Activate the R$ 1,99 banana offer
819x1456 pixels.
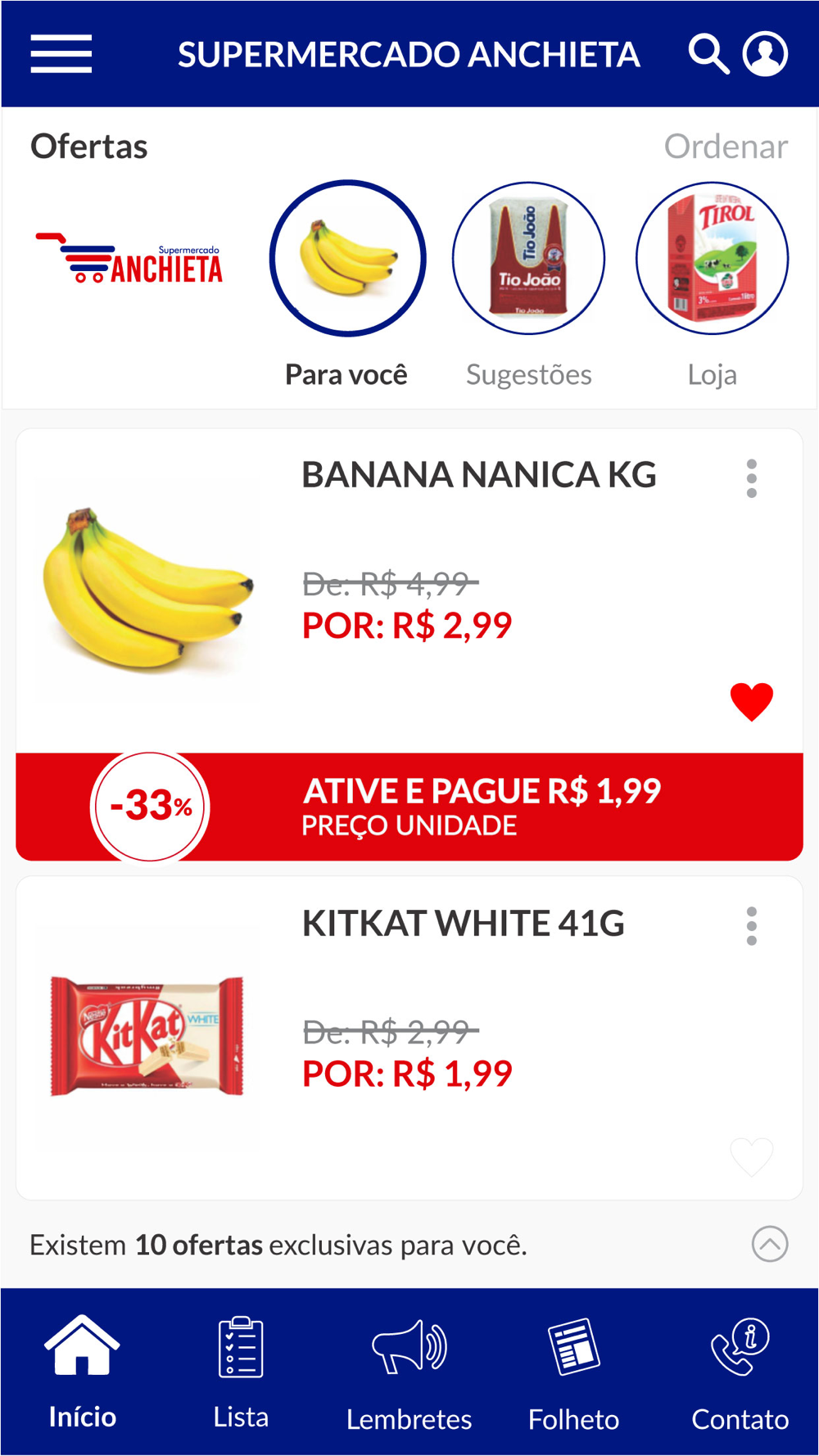click(482, 807)
